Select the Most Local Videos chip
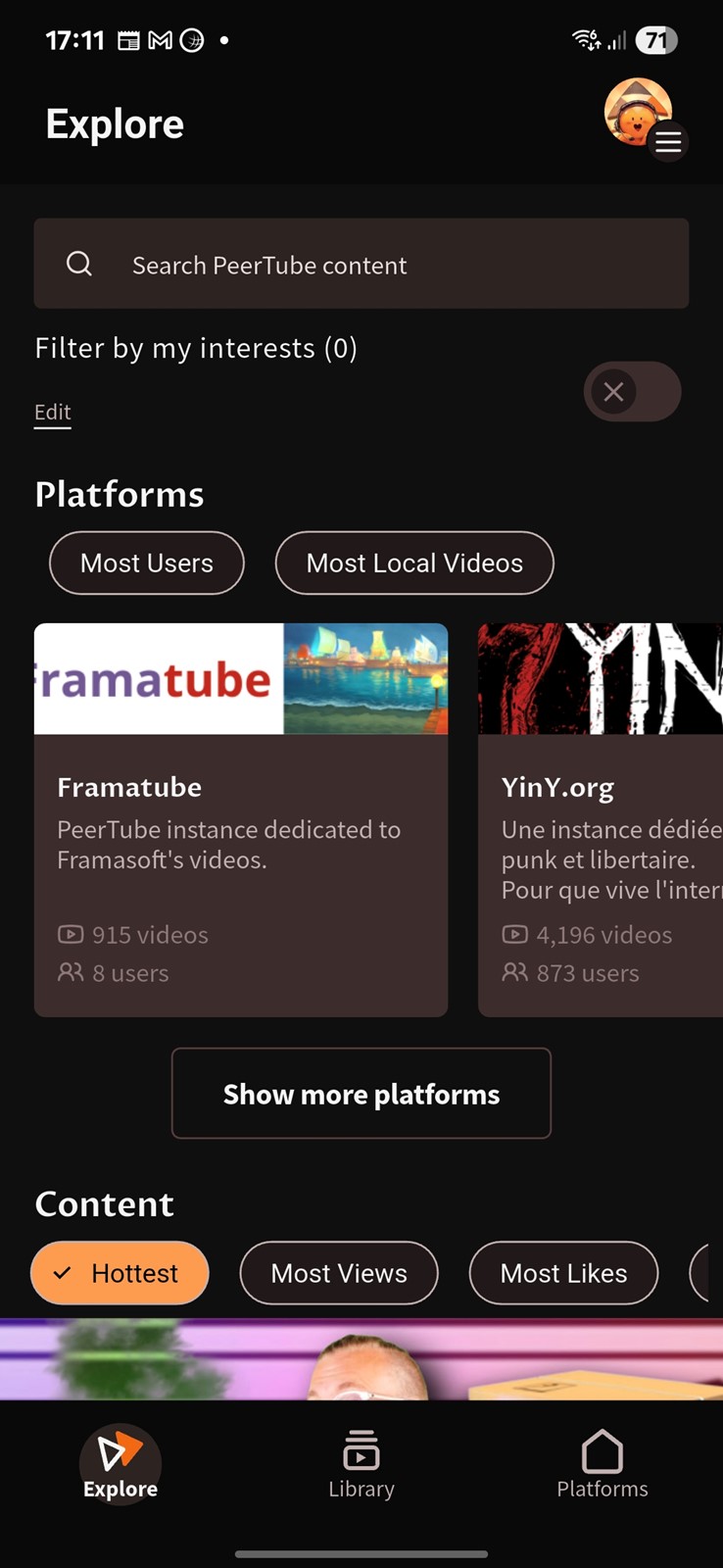This screenshot has height=1568, width=723. [x=414, y=563]
